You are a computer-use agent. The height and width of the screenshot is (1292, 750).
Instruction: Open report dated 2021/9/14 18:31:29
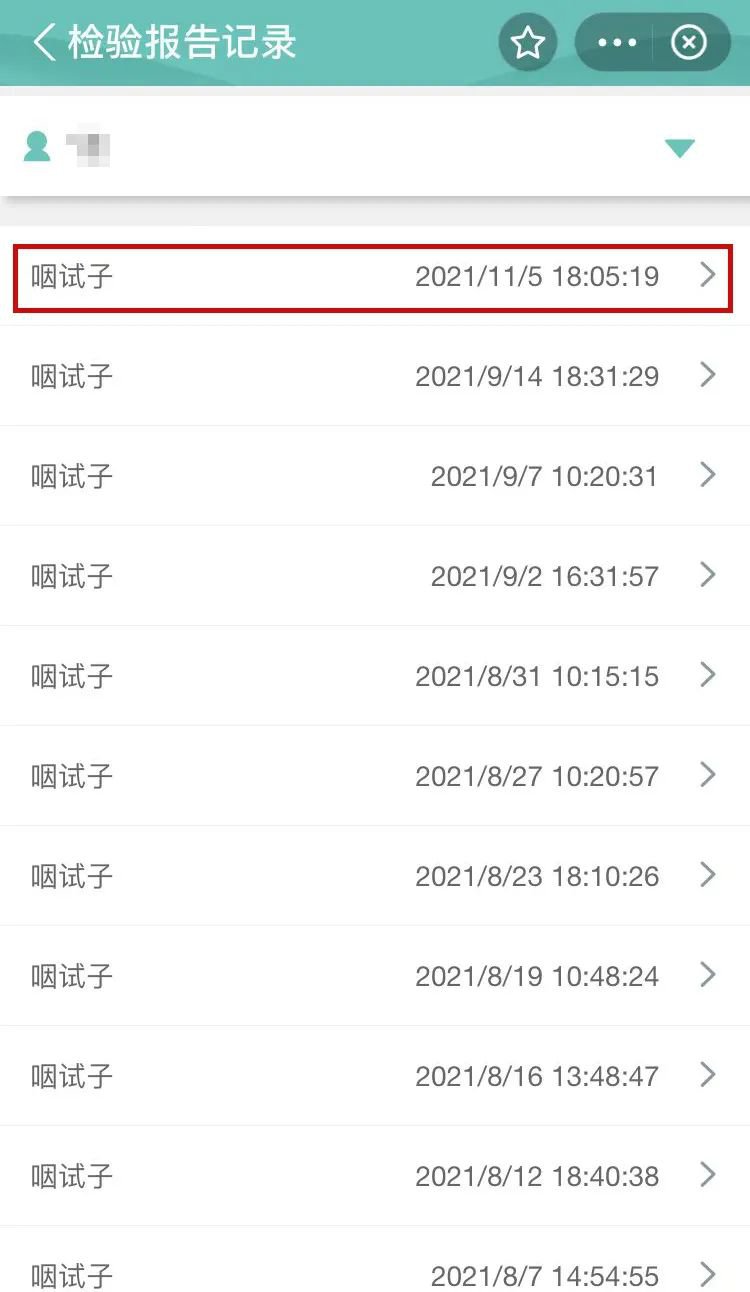374,376
